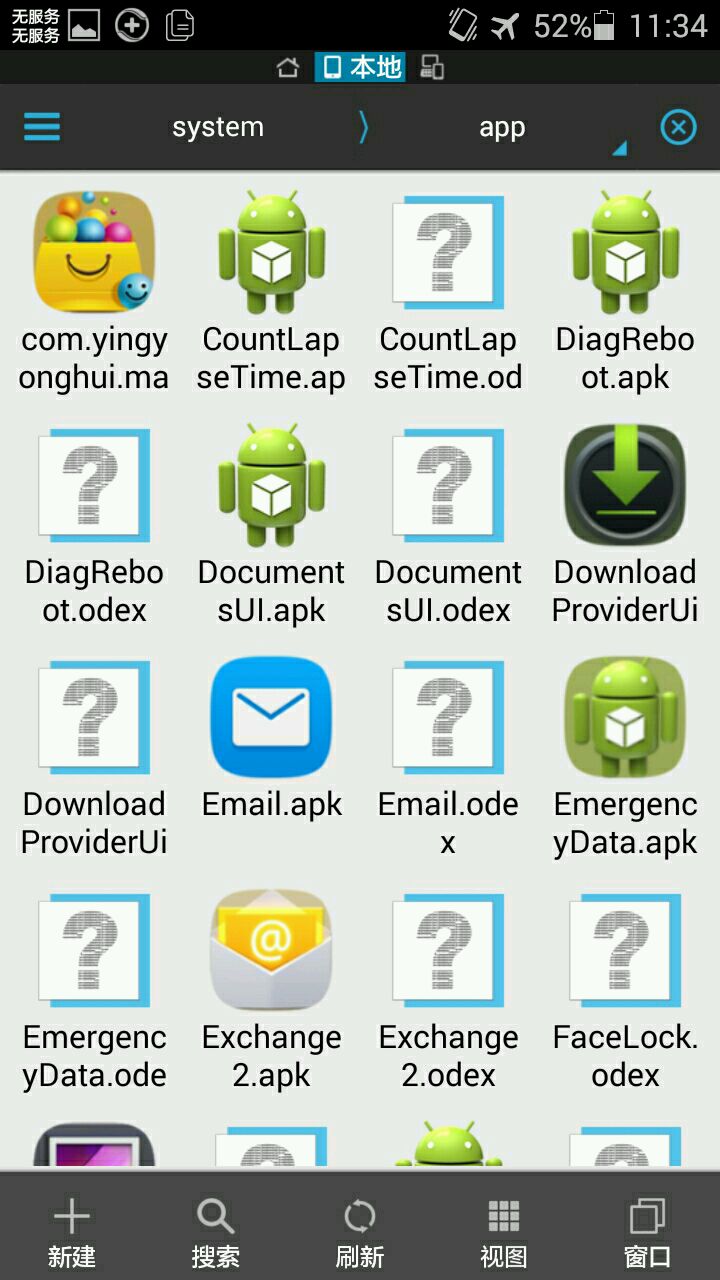The height and width of the screenshot is (1280, 720).
Task: Switch to the network devices tab icon
Action: 432,68
